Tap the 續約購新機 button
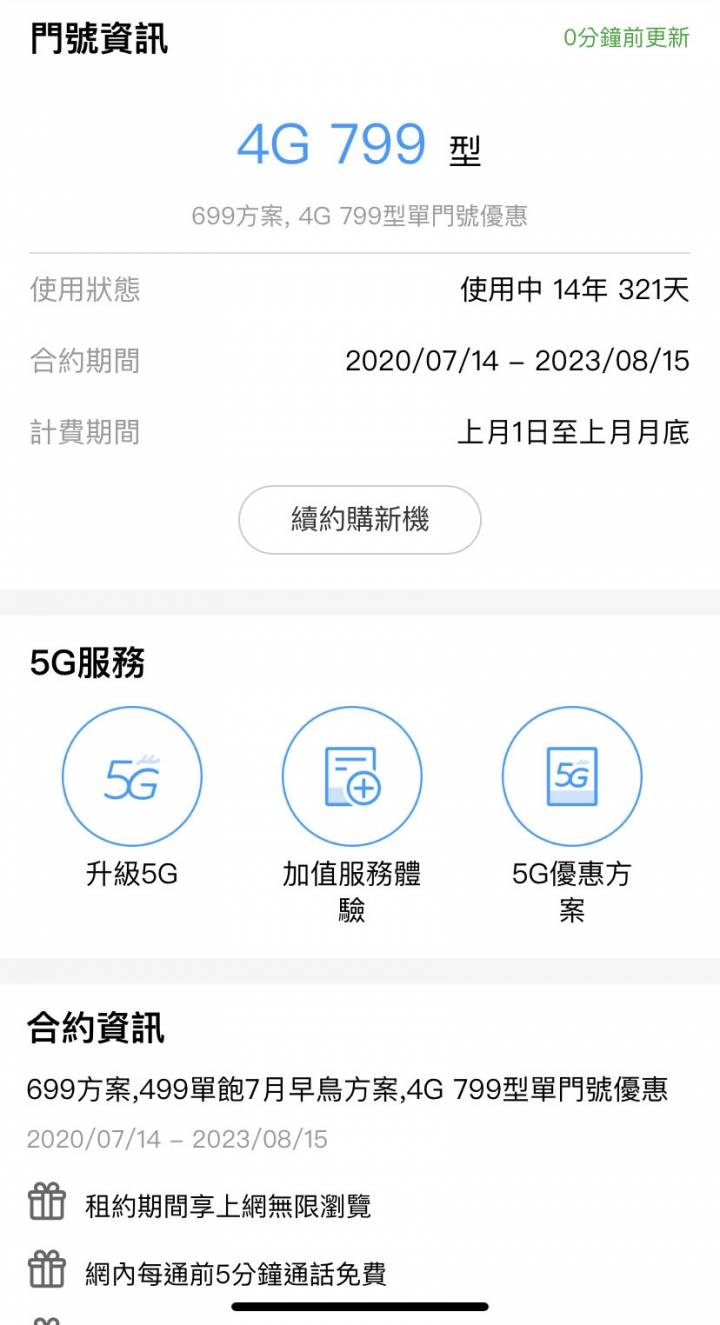Screen dimensions: 720x1325 360,520
